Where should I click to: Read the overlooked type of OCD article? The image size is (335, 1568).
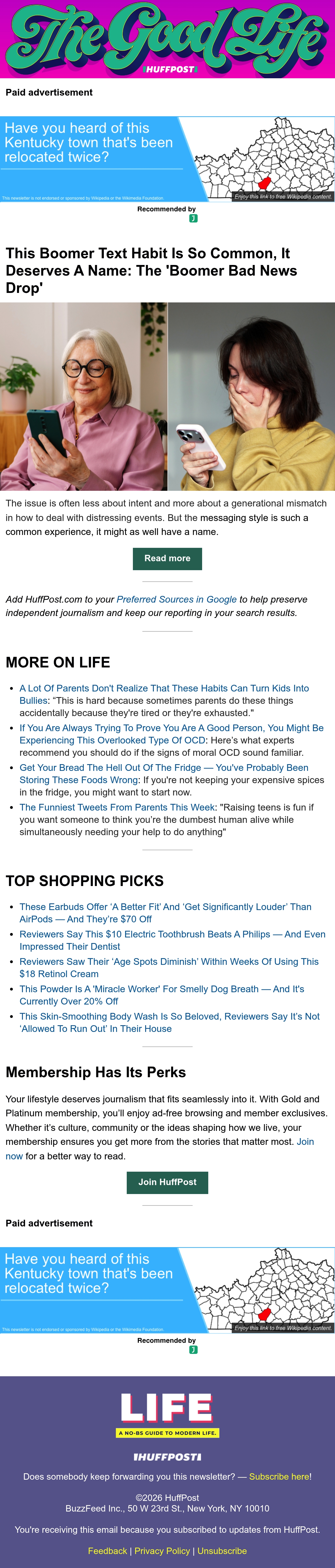click(171, 733)
